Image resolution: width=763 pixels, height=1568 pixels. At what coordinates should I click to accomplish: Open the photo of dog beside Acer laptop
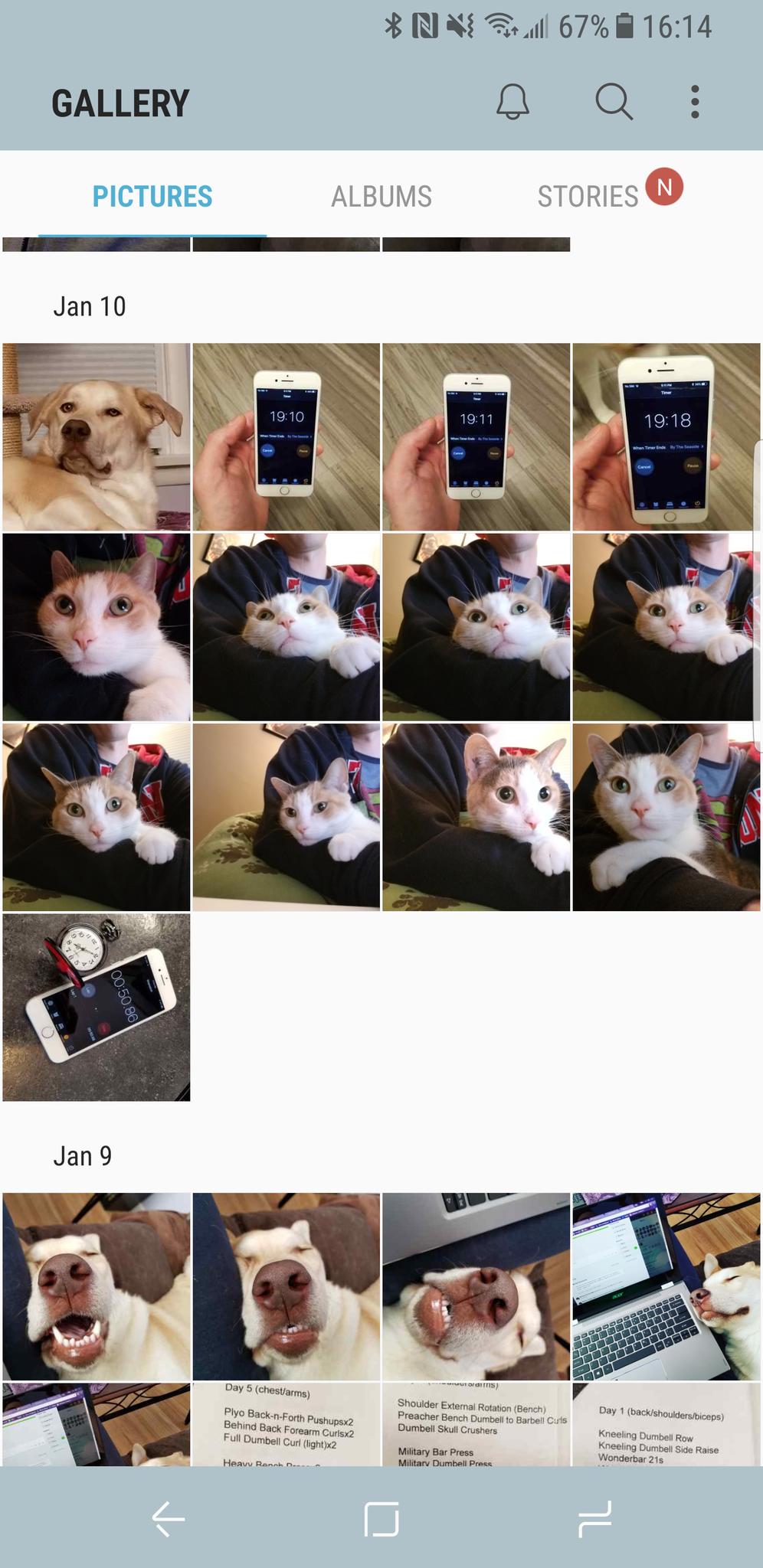[x=666, y=1286]
